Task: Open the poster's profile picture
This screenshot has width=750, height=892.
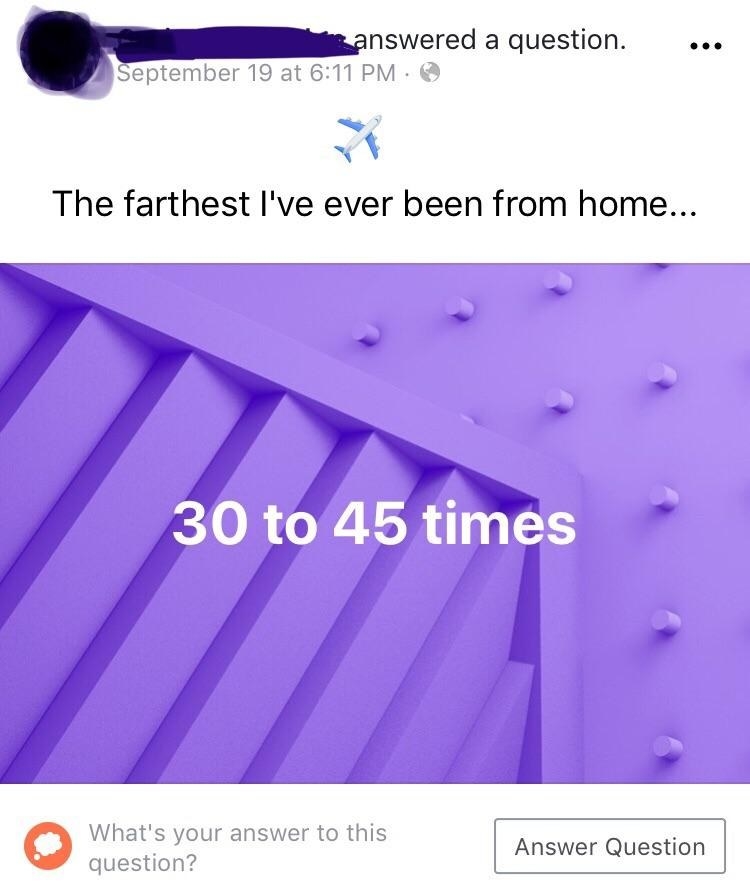Action: coord(55,45)
